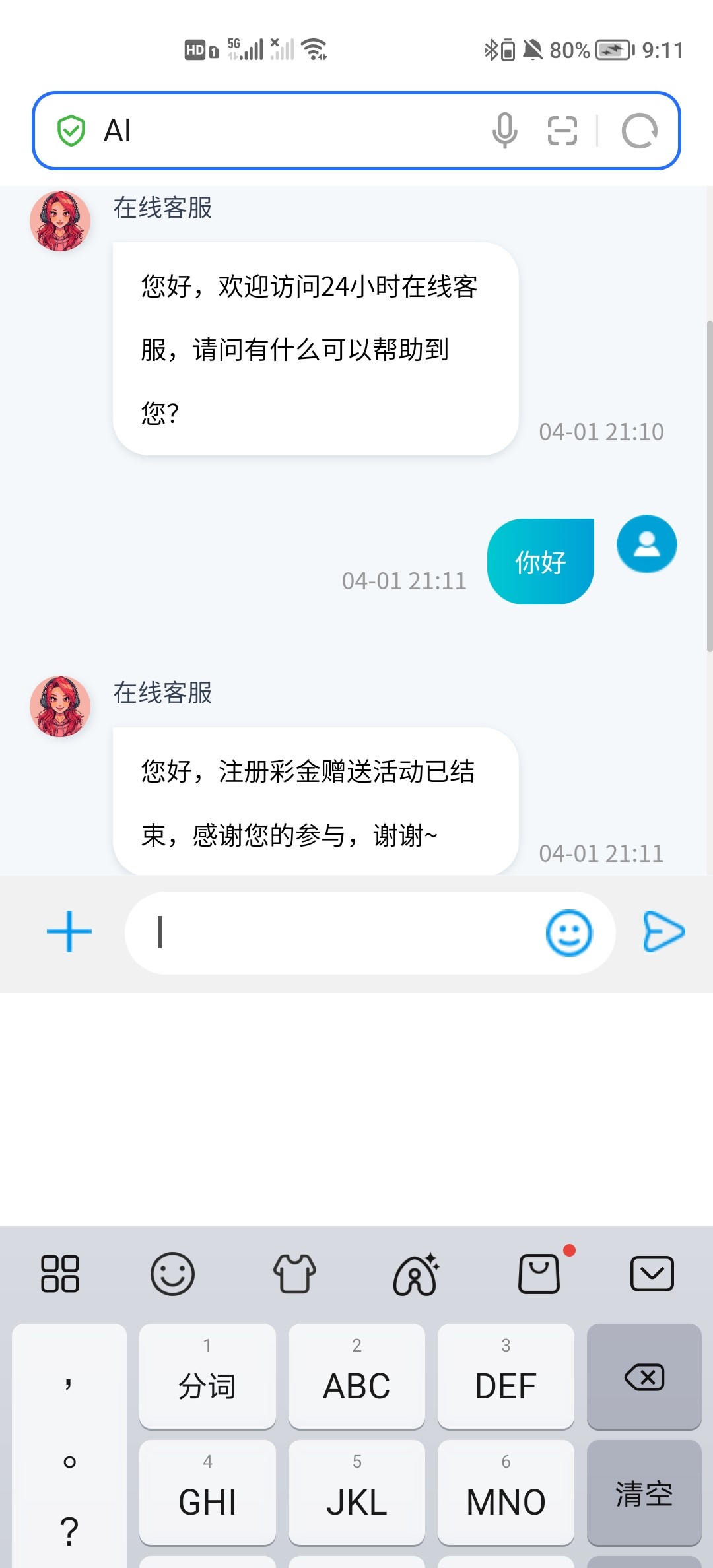Open the keyboard emoji panel icon
Image resolution: width=713 pixels, height=1568 pixels.
(x=172, y=1274)
